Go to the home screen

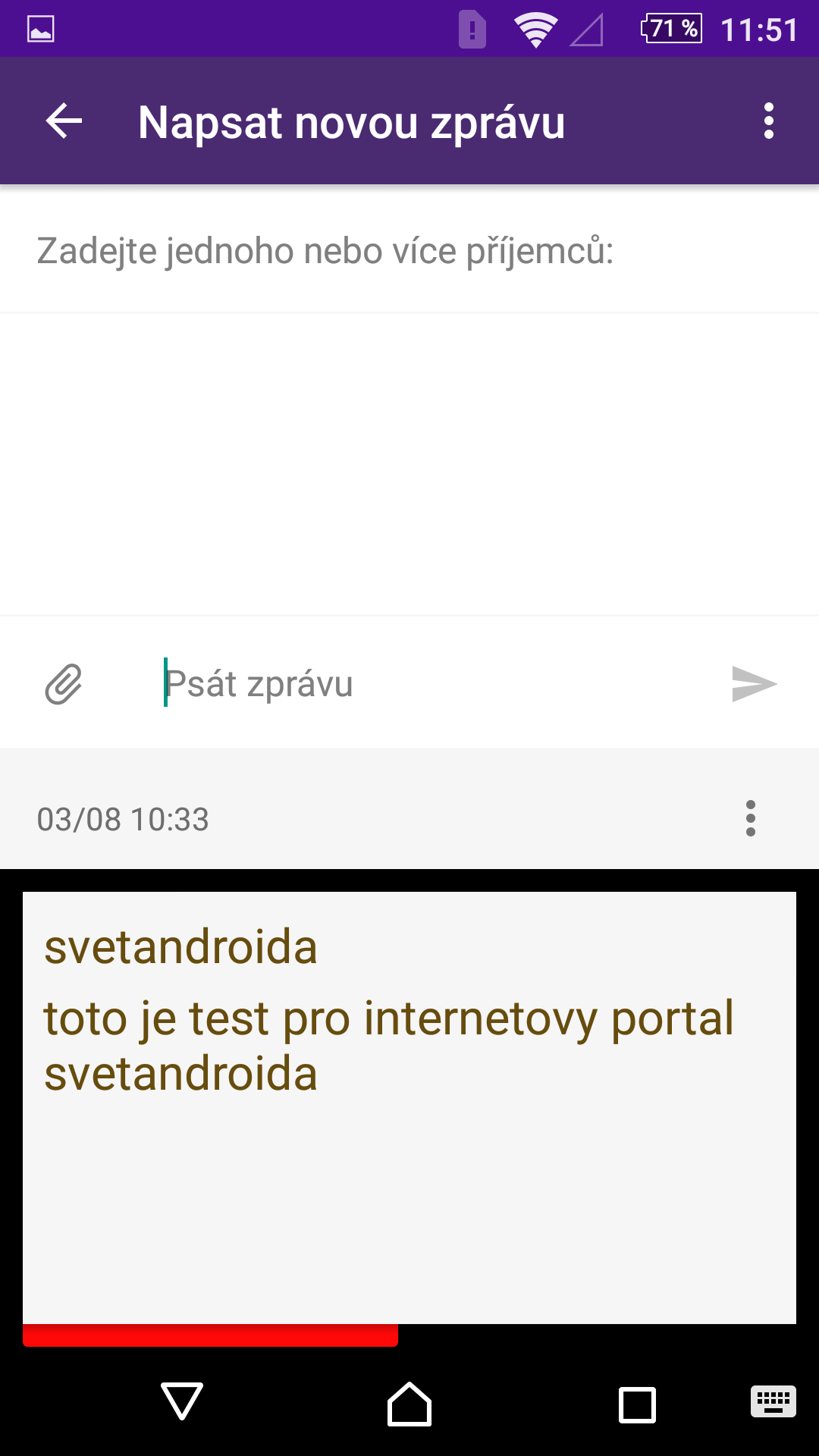pos(409,1404)
